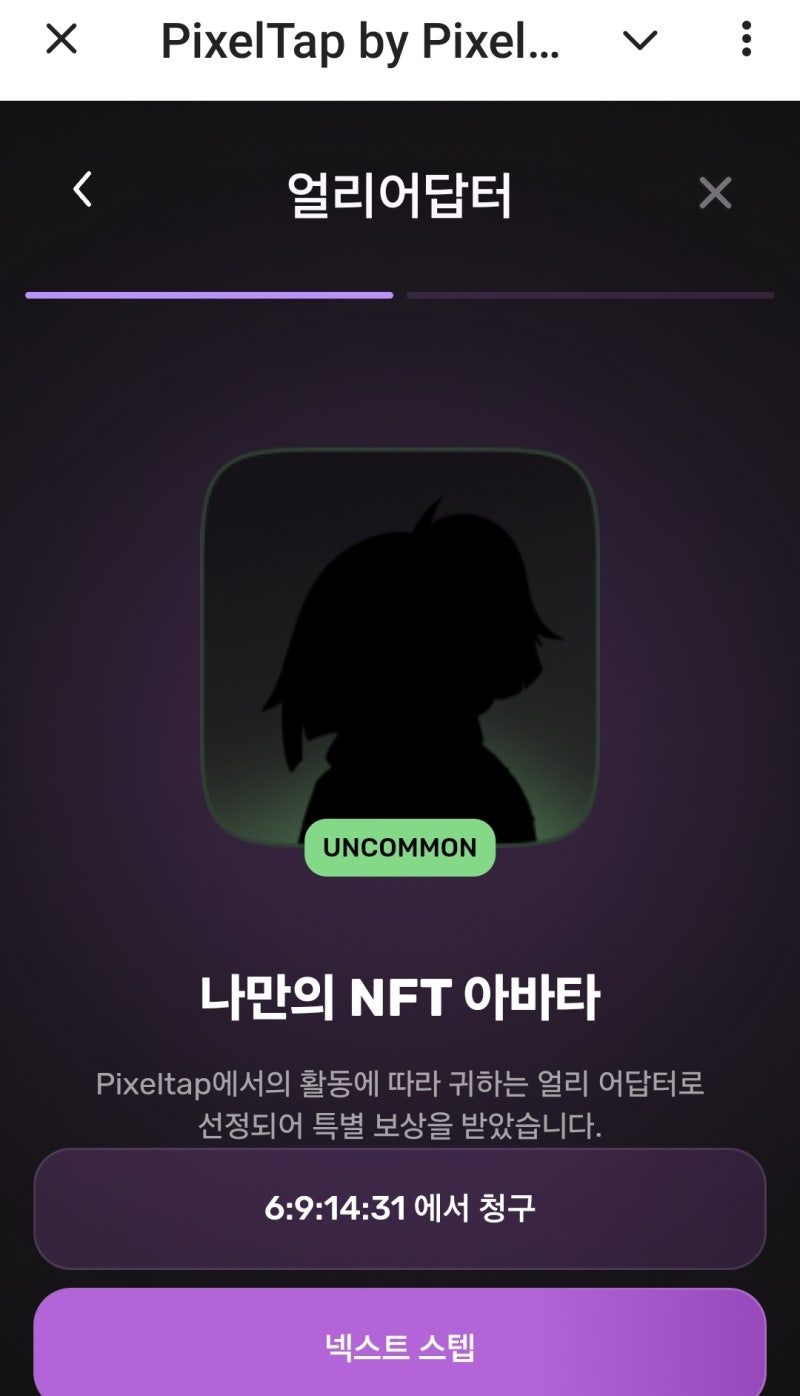Tap the 6:9:14:31 에서 청구 claim button

coord(400,1208)
